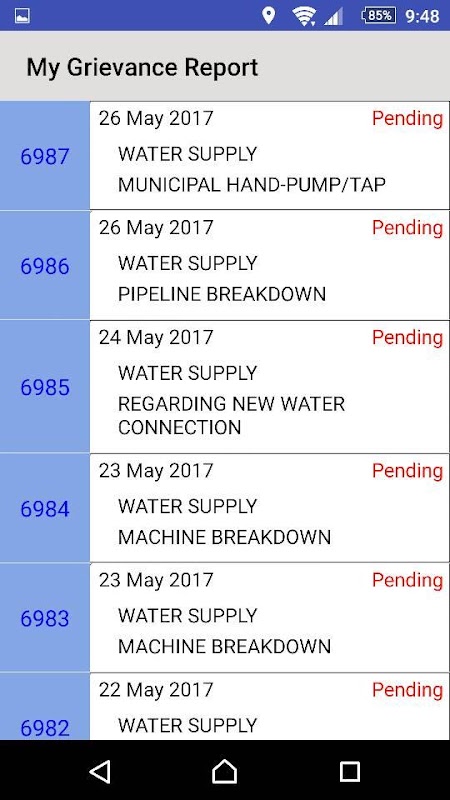Select grievance 6984 machine breakdown
Image resolution: width=450 pixels, height=800 pixels.
pyautogui.click(x=225, y=508)
